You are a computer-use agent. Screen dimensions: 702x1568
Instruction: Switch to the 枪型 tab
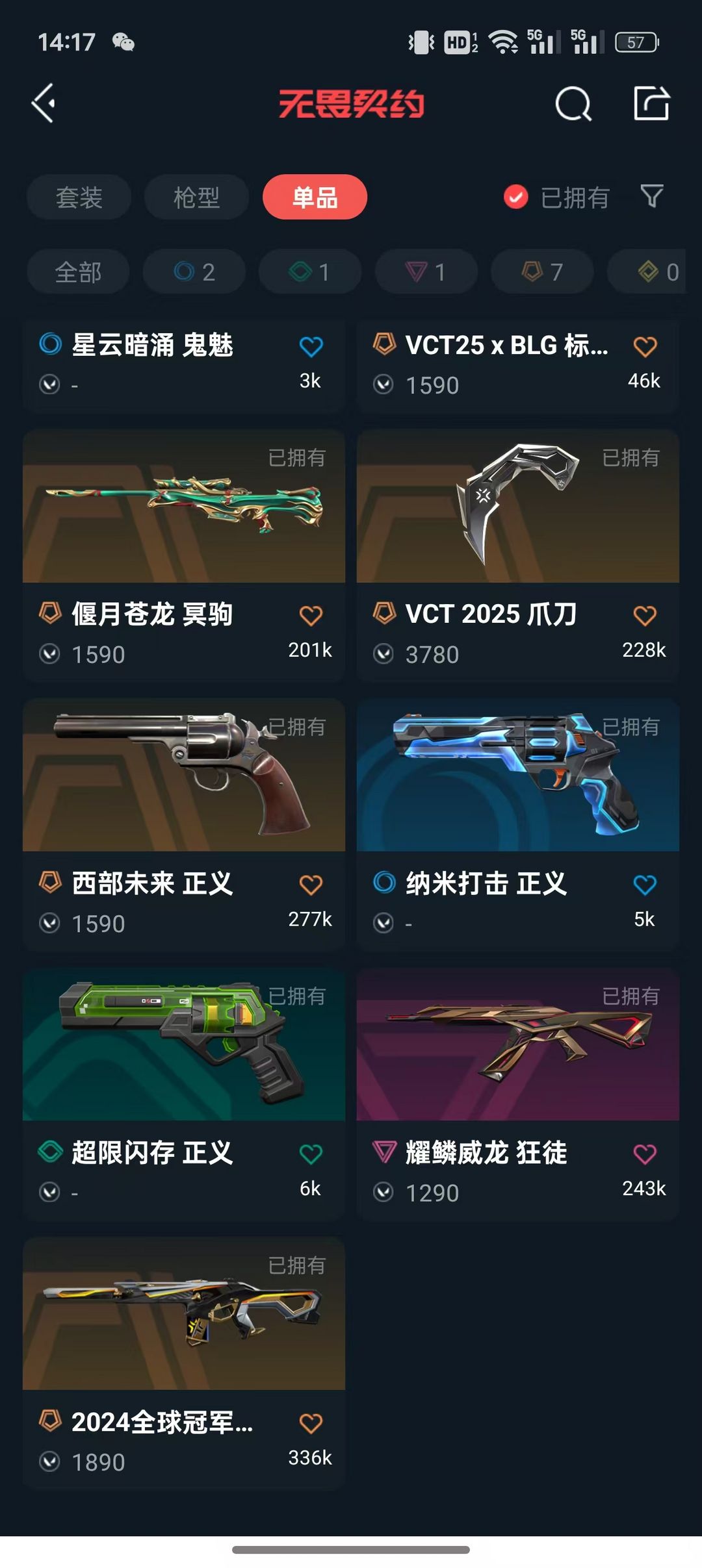(x=196, y=197)
